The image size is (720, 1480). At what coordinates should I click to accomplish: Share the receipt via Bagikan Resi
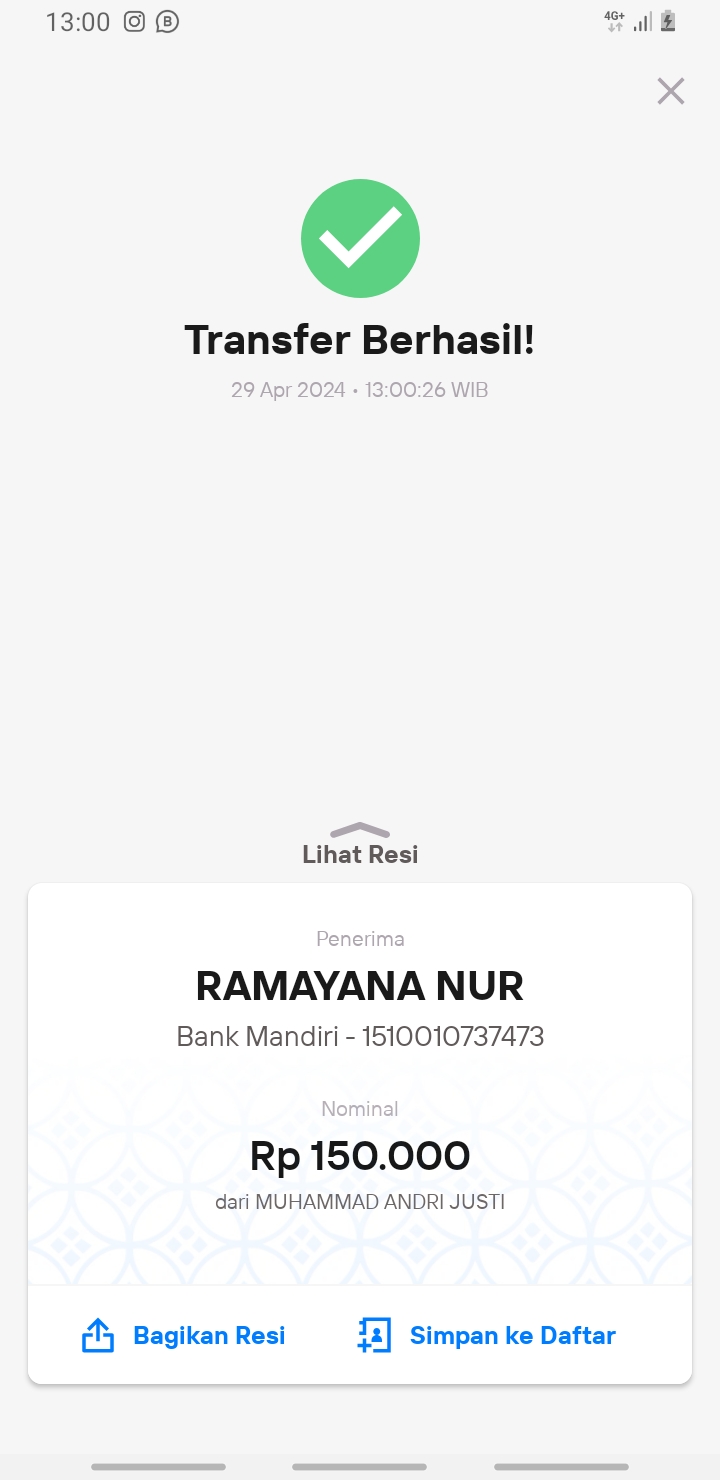pyautogui.click(x=183, y=1335)
